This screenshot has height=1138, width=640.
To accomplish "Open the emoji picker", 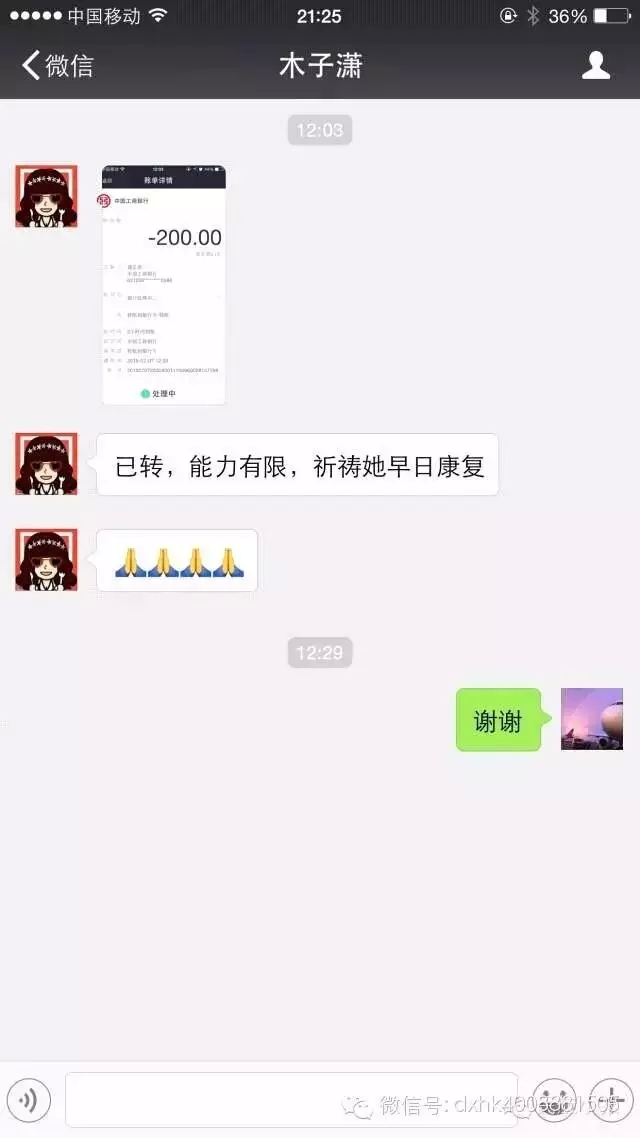I will tap(553, 1100).
